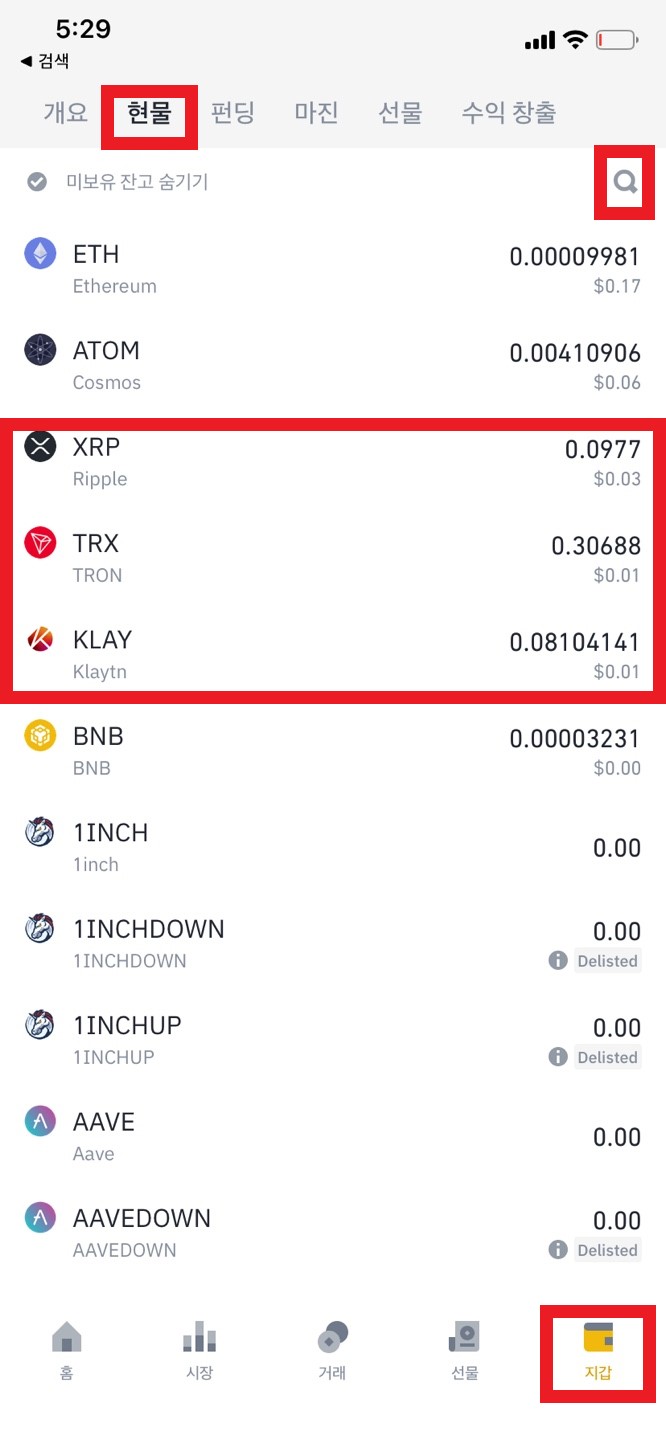This screenshot has width=666, height=1440.
Task: Open the asset search magnifier icon
Action: [x=626, y=182]
